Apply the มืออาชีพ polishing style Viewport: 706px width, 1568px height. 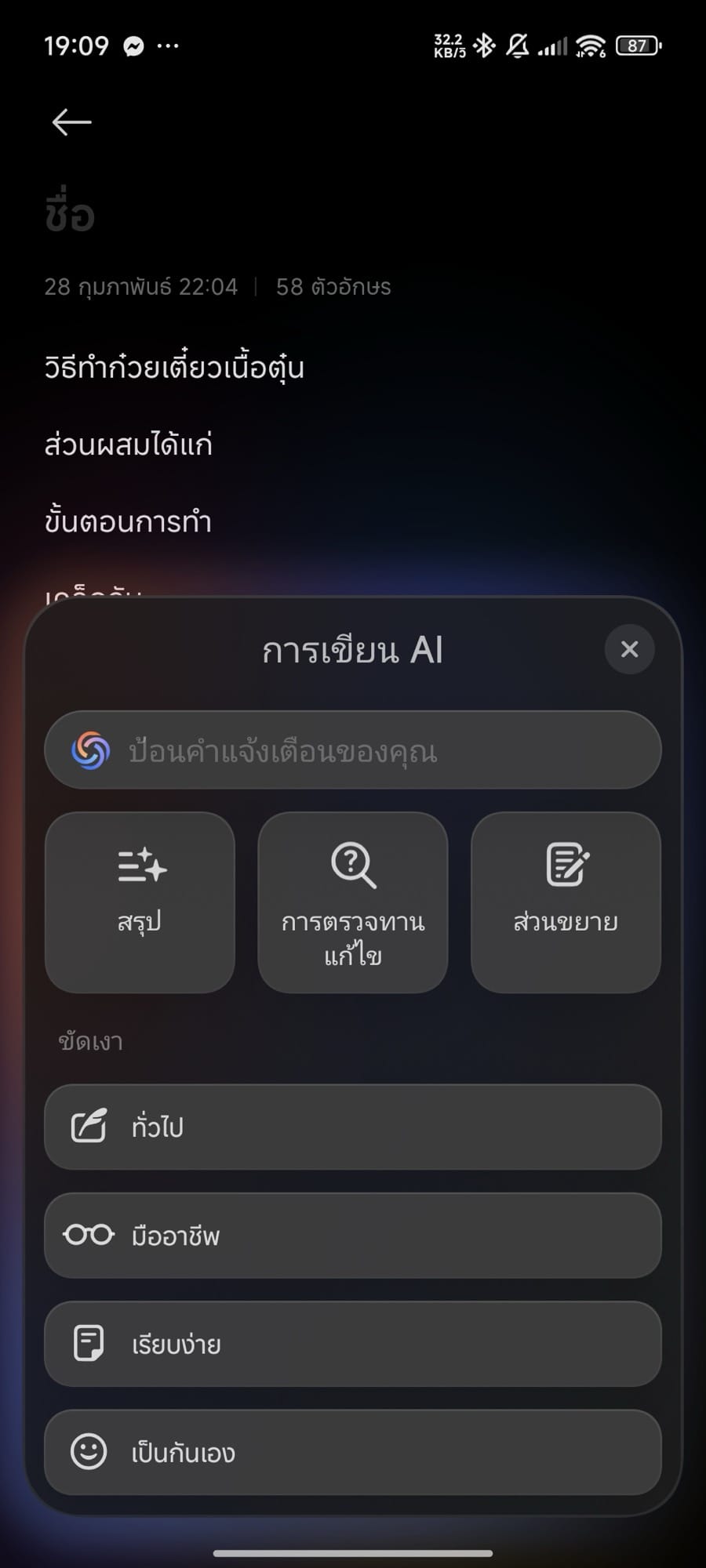(x=353, y=1236)
